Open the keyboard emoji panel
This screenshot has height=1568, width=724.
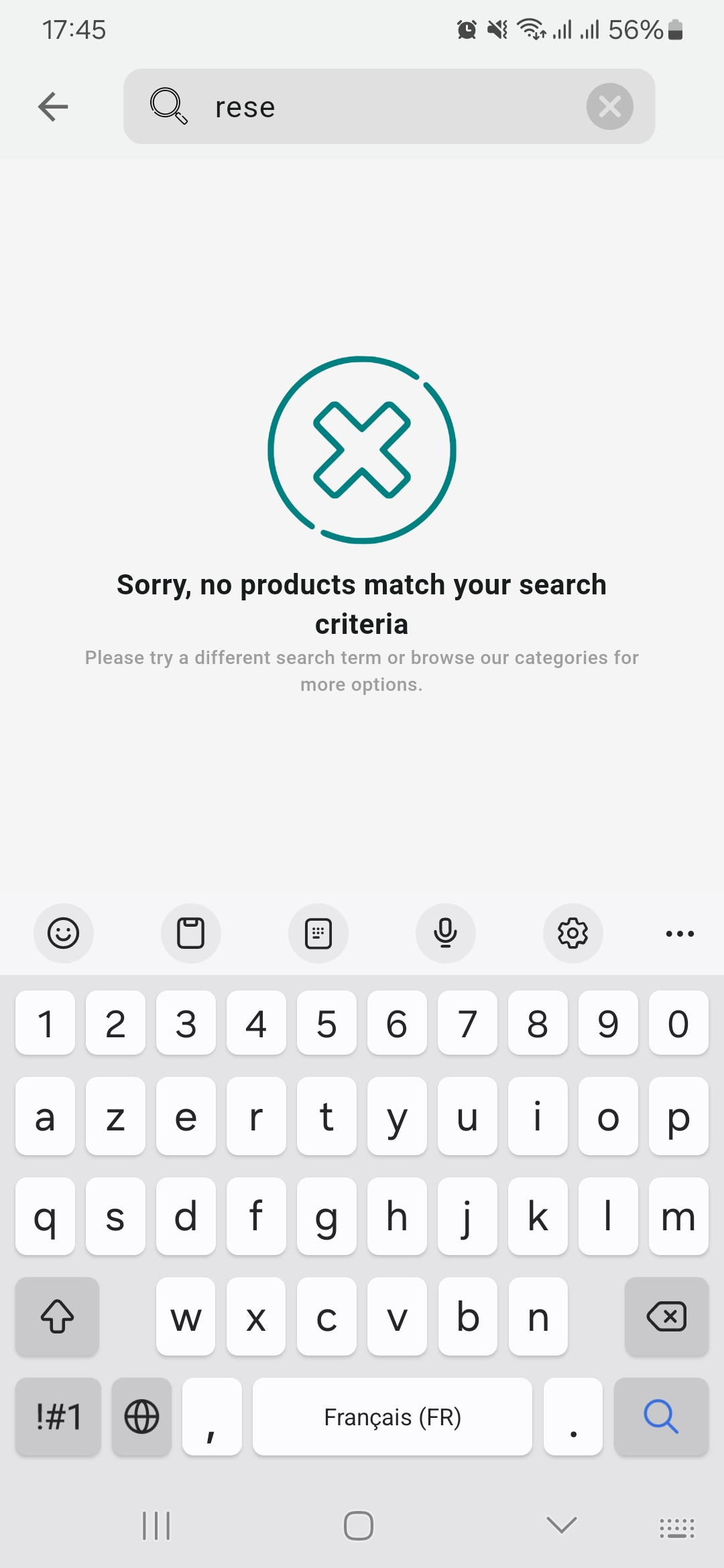coord(64,933)
